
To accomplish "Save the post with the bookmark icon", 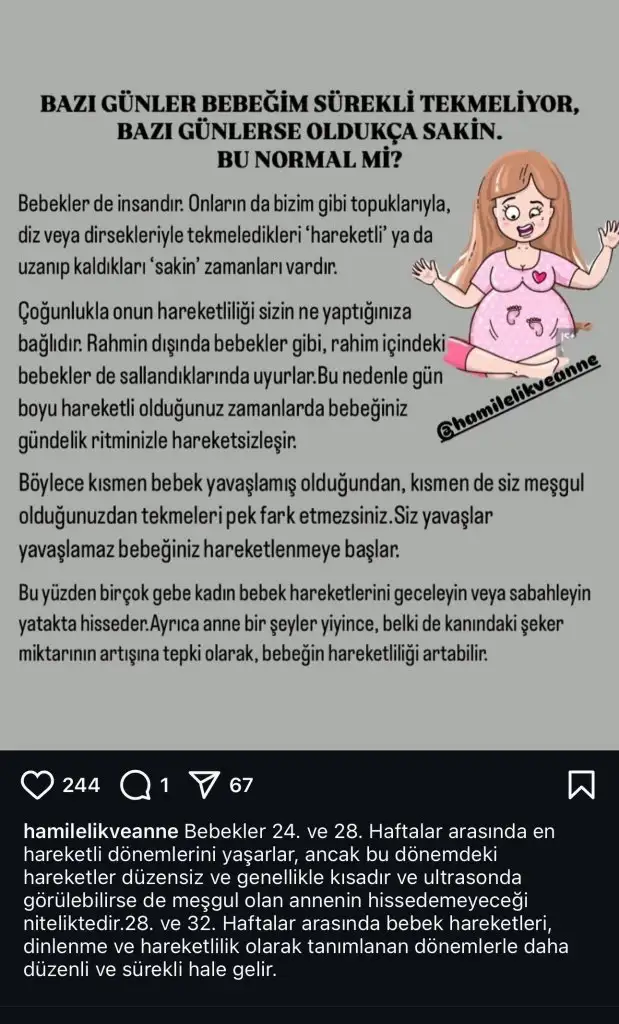I will pyautogui.click(x=580, y=785).
